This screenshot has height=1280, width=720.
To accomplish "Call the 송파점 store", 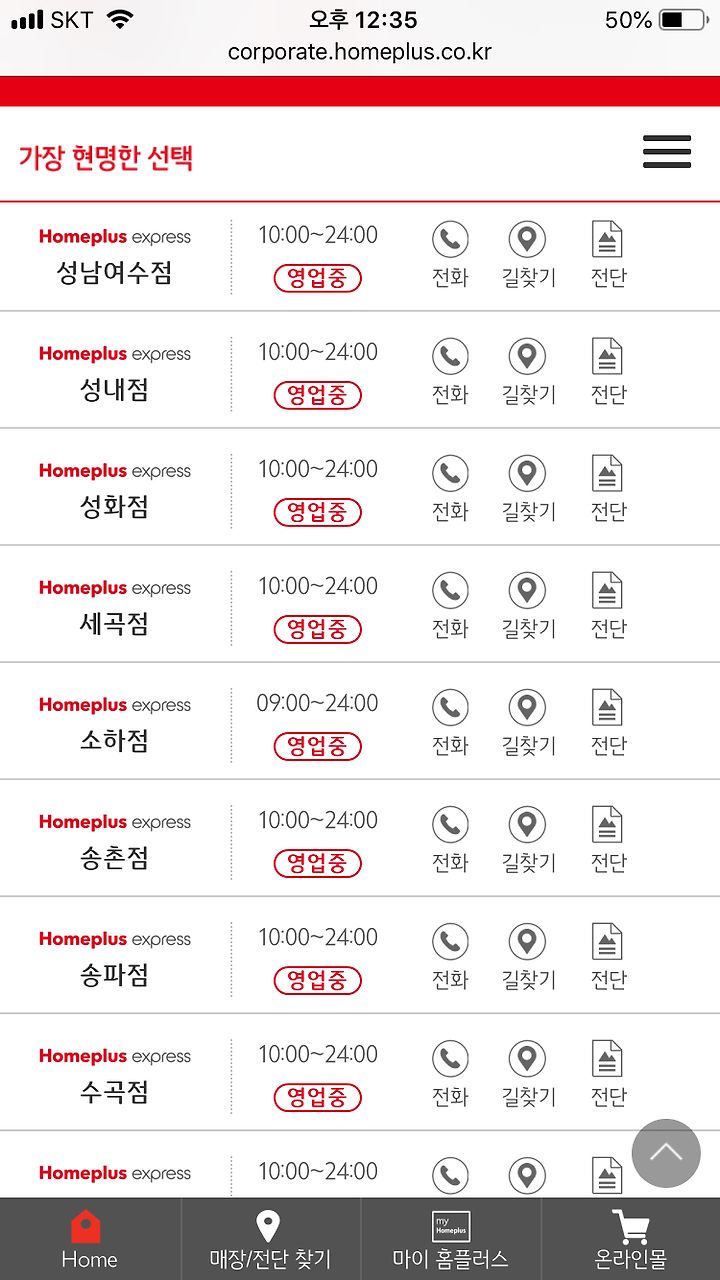I will pyautogui.click(x=450, y=957).
